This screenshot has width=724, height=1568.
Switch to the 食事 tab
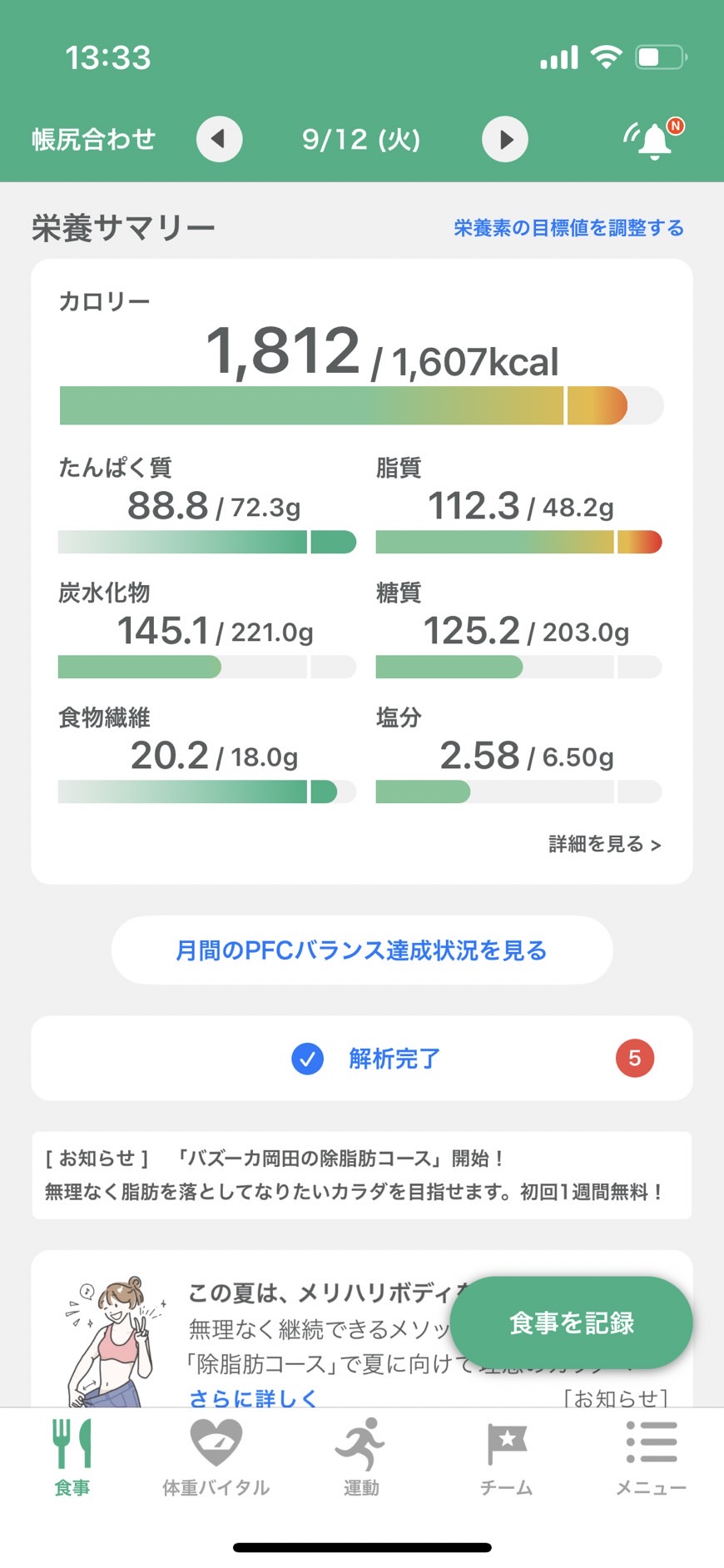pyautogui.click(x=72, y=1456)
